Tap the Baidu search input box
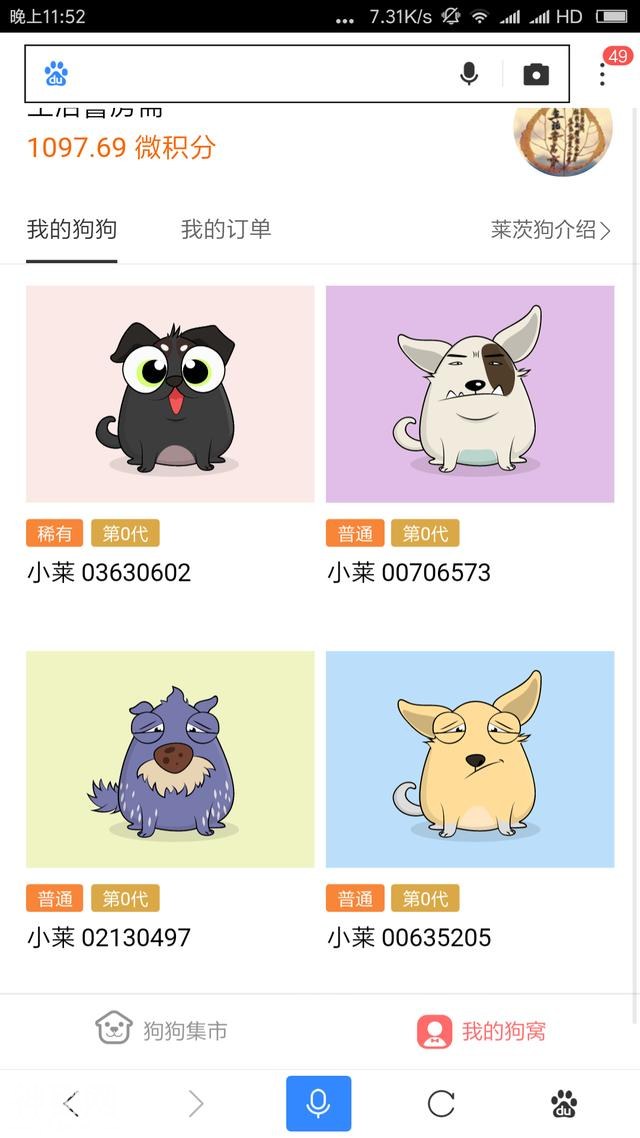The width and height of the screenshot is (640, 1138). tap(250, 74)
